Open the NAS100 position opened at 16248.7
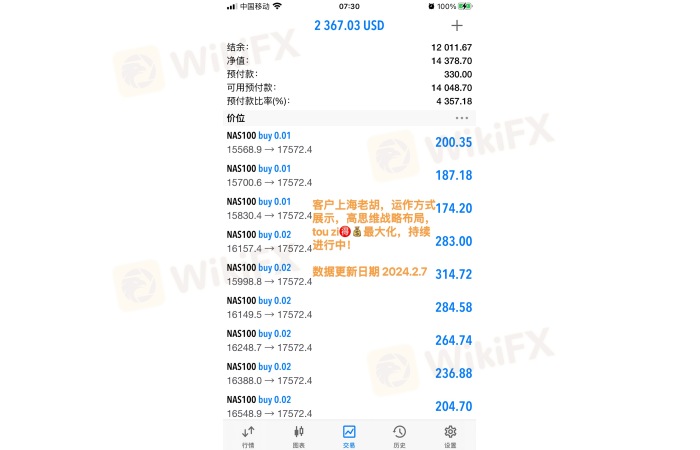Screen dimensions: 700x450 click(x=349, y=340)
